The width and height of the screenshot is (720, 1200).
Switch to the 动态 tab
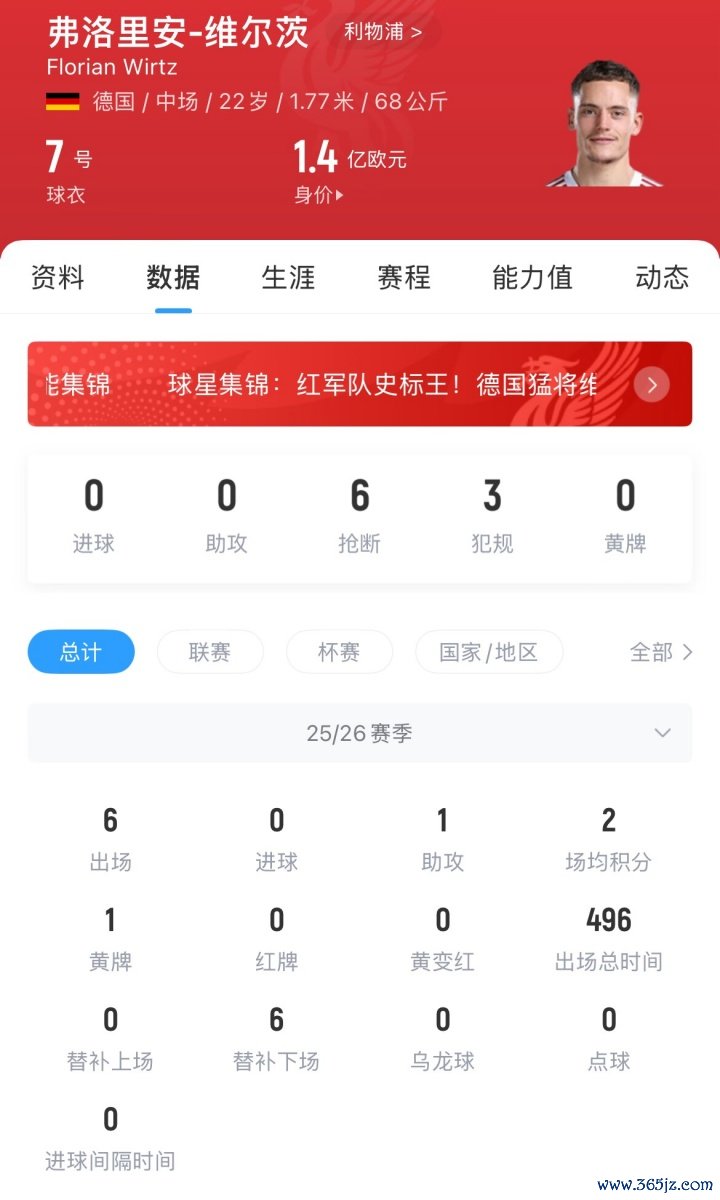coord(662,277)
